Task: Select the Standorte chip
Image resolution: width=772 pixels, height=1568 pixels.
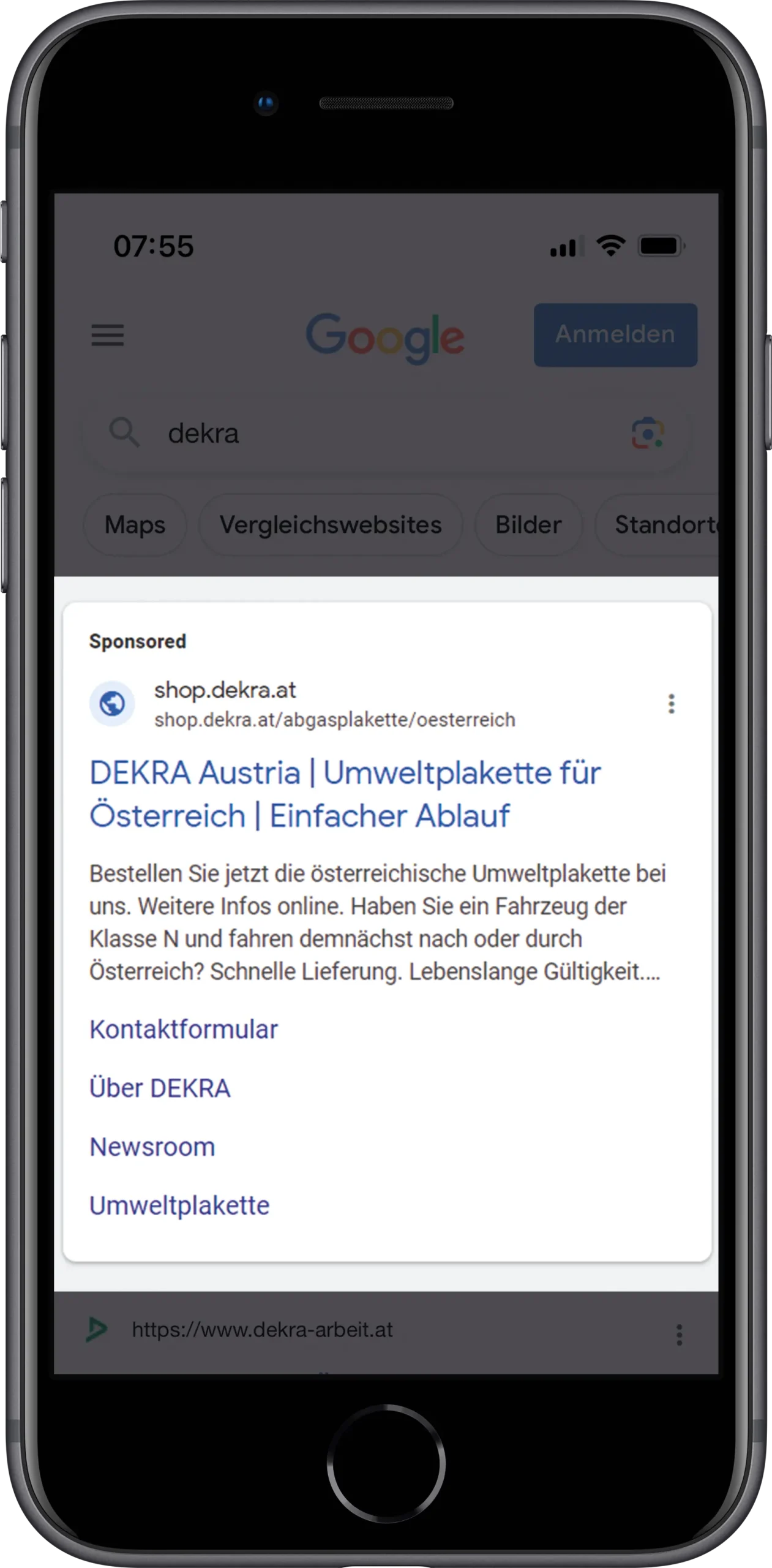Action: [657, 525]
